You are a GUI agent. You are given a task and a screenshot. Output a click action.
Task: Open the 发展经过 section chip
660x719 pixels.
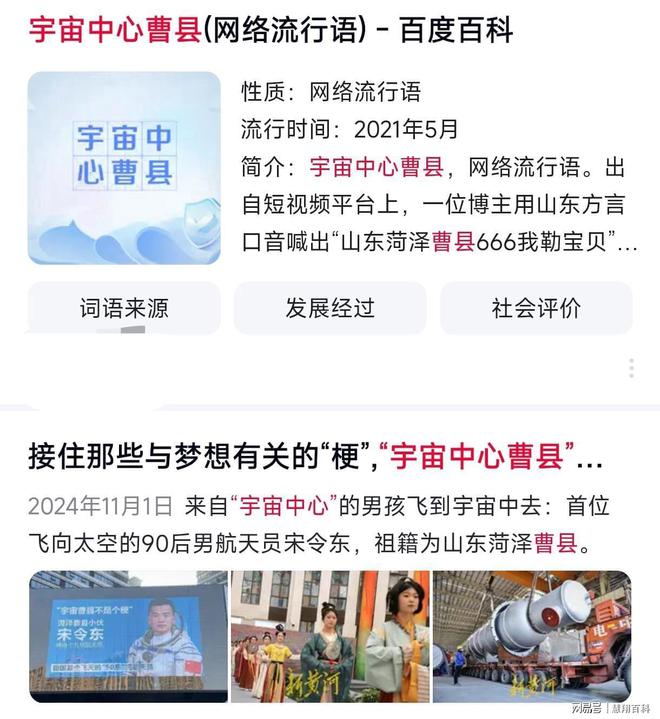click(330, 308)
